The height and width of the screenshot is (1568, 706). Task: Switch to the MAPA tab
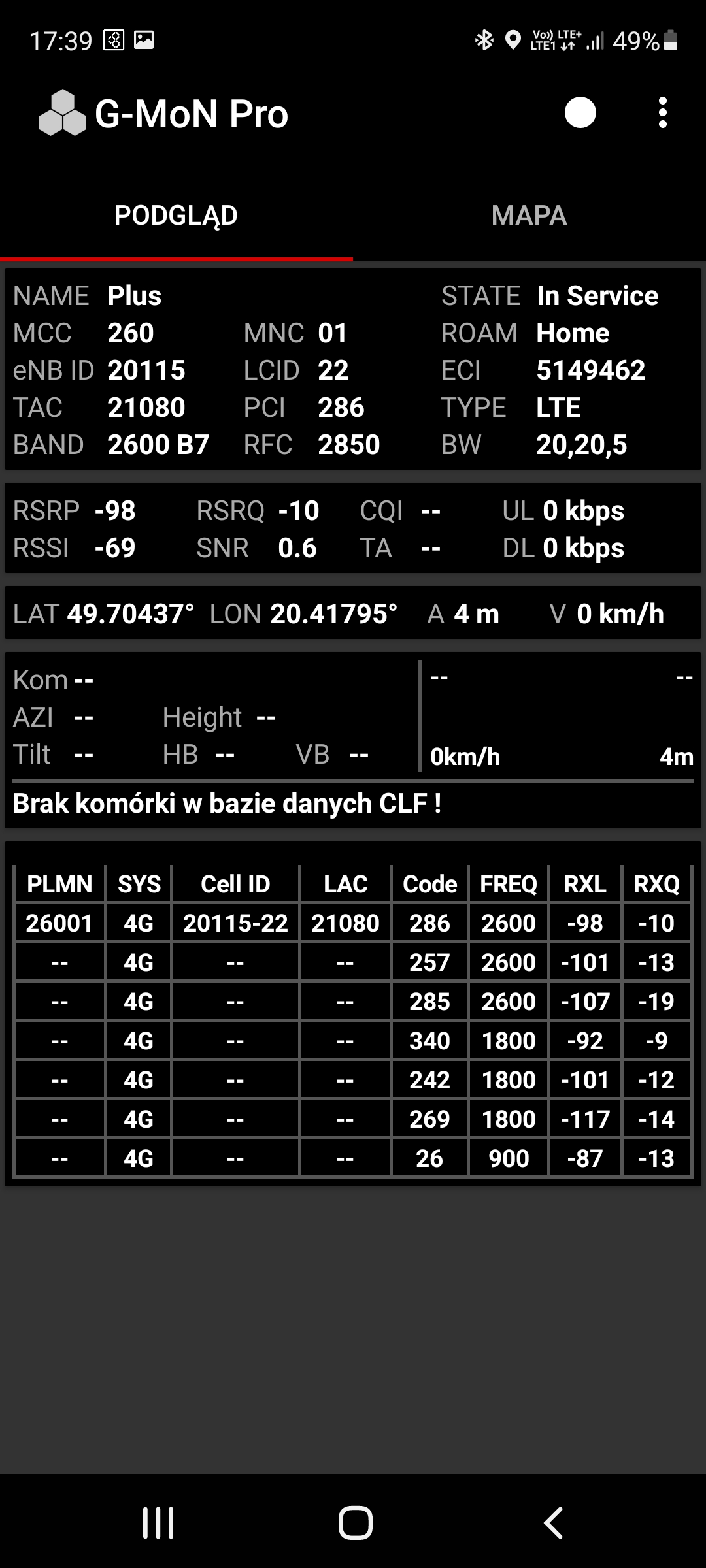pos(529,216)
